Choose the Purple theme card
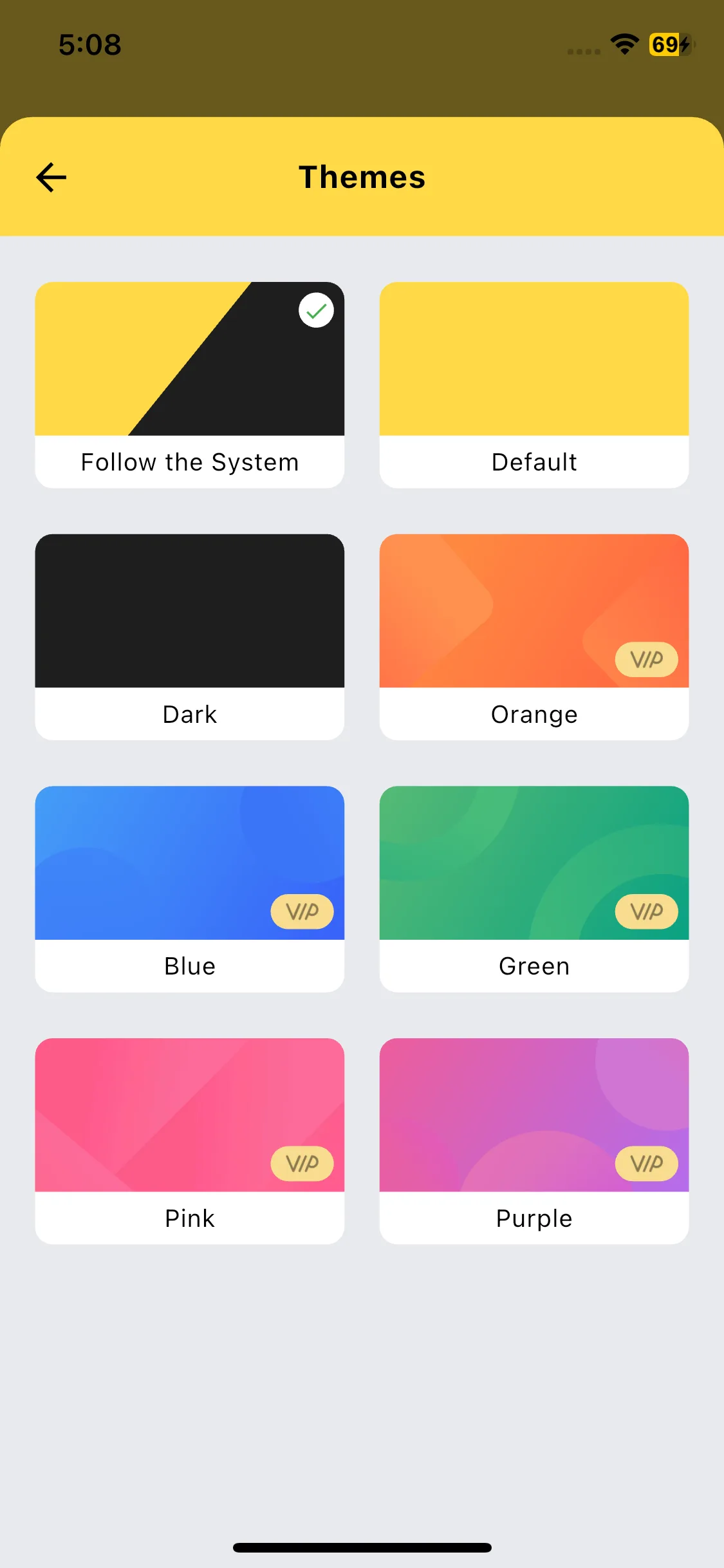This screenshot has width=724, height=1568. [534, 1140]
